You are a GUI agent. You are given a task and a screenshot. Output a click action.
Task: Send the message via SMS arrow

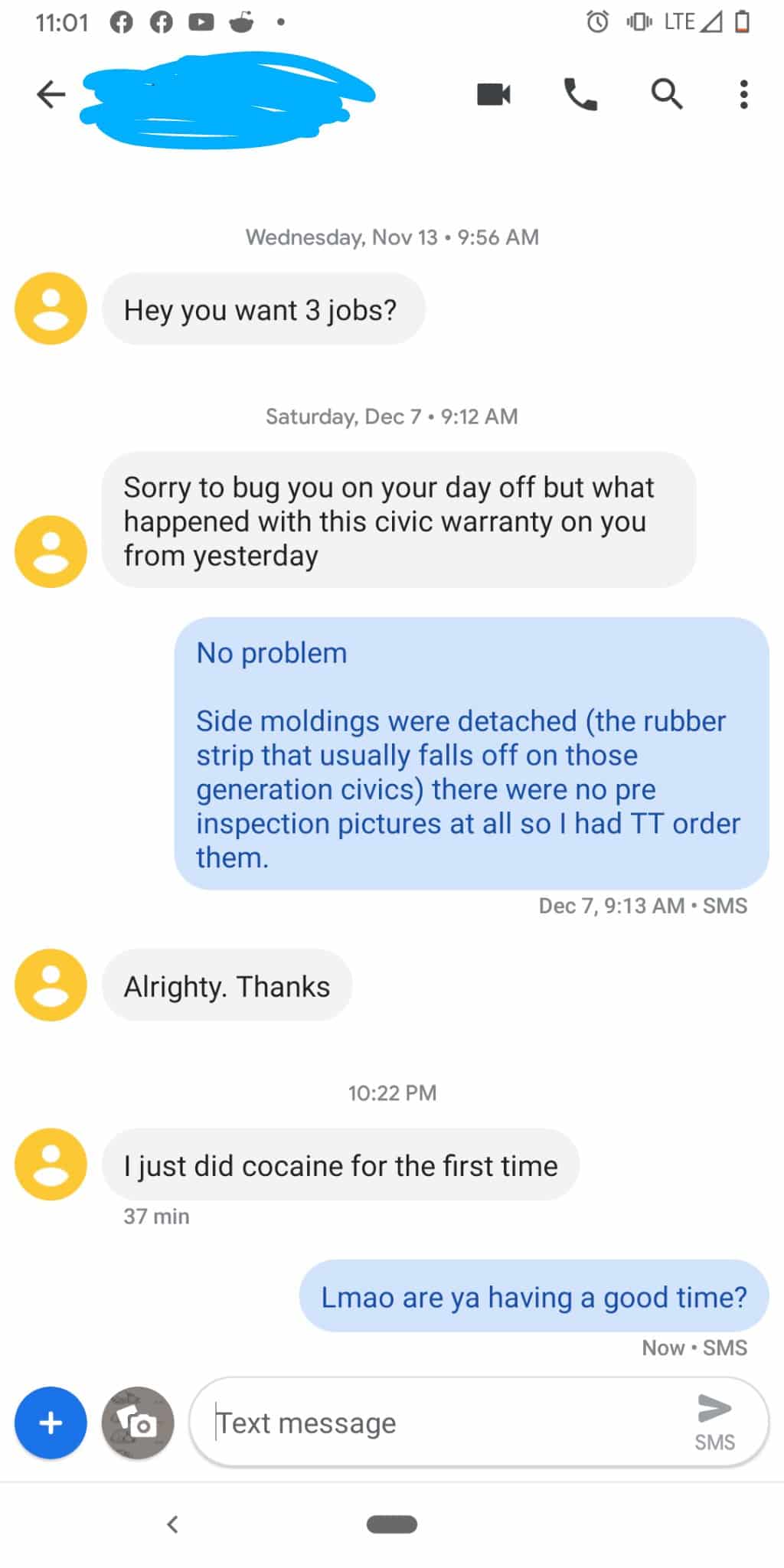coord(715,1422)
